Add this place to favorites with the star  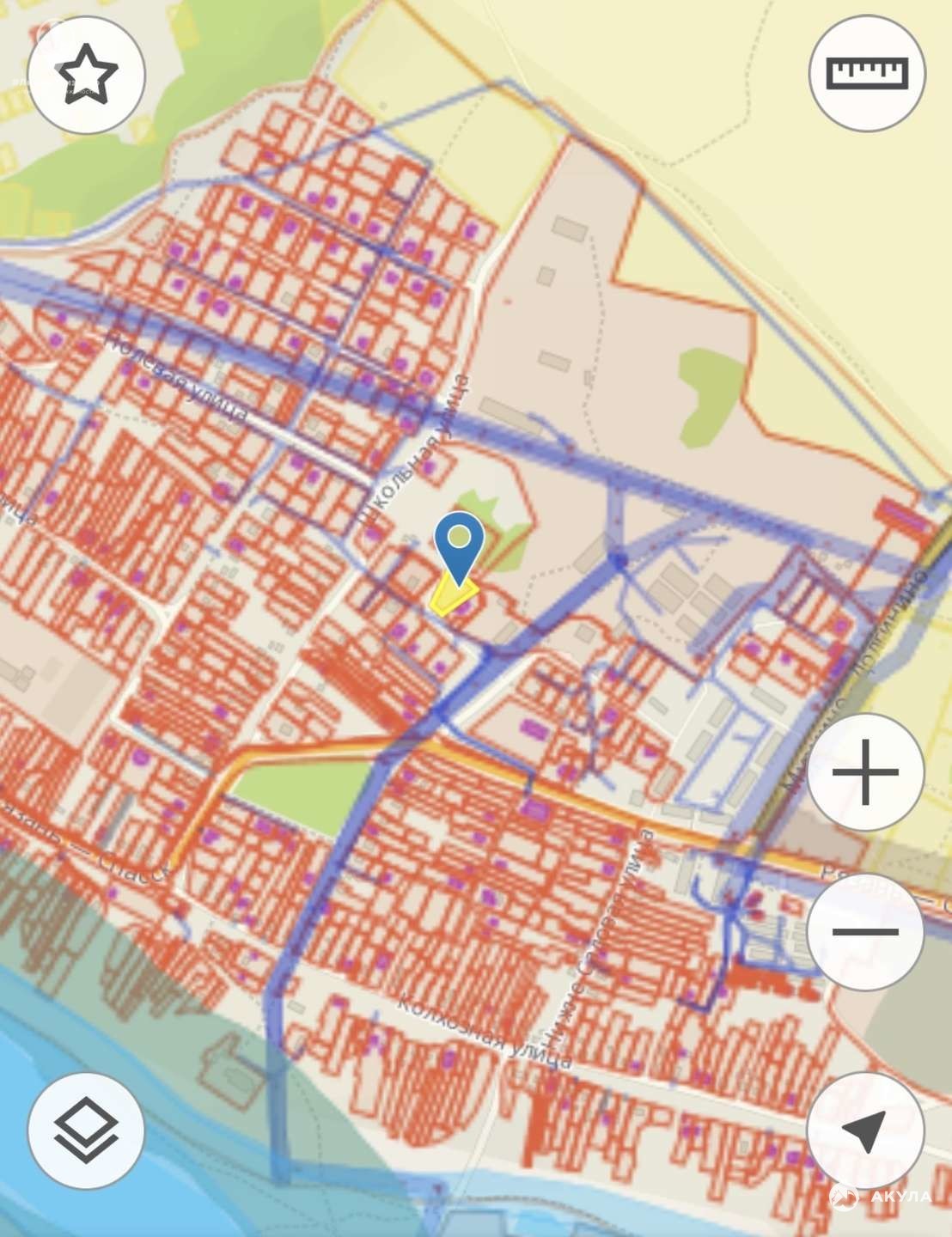coord(86,75)
